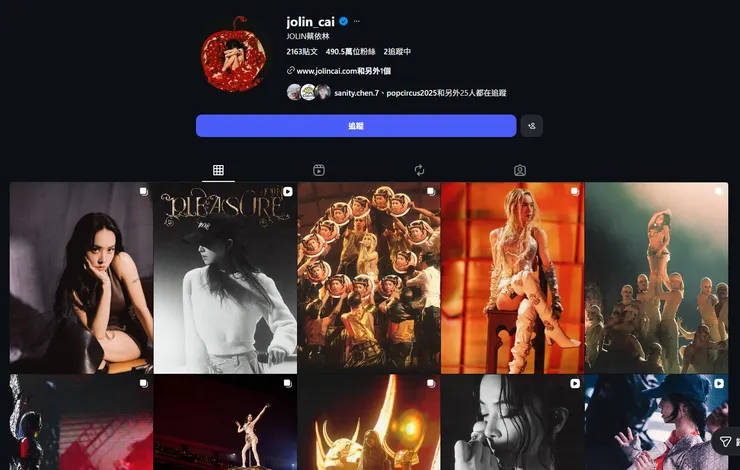Image resolution: width=740 pixels, height=470 pixels.
Task: Open the human pyramid stage post
Action: [x=656, y=278]
